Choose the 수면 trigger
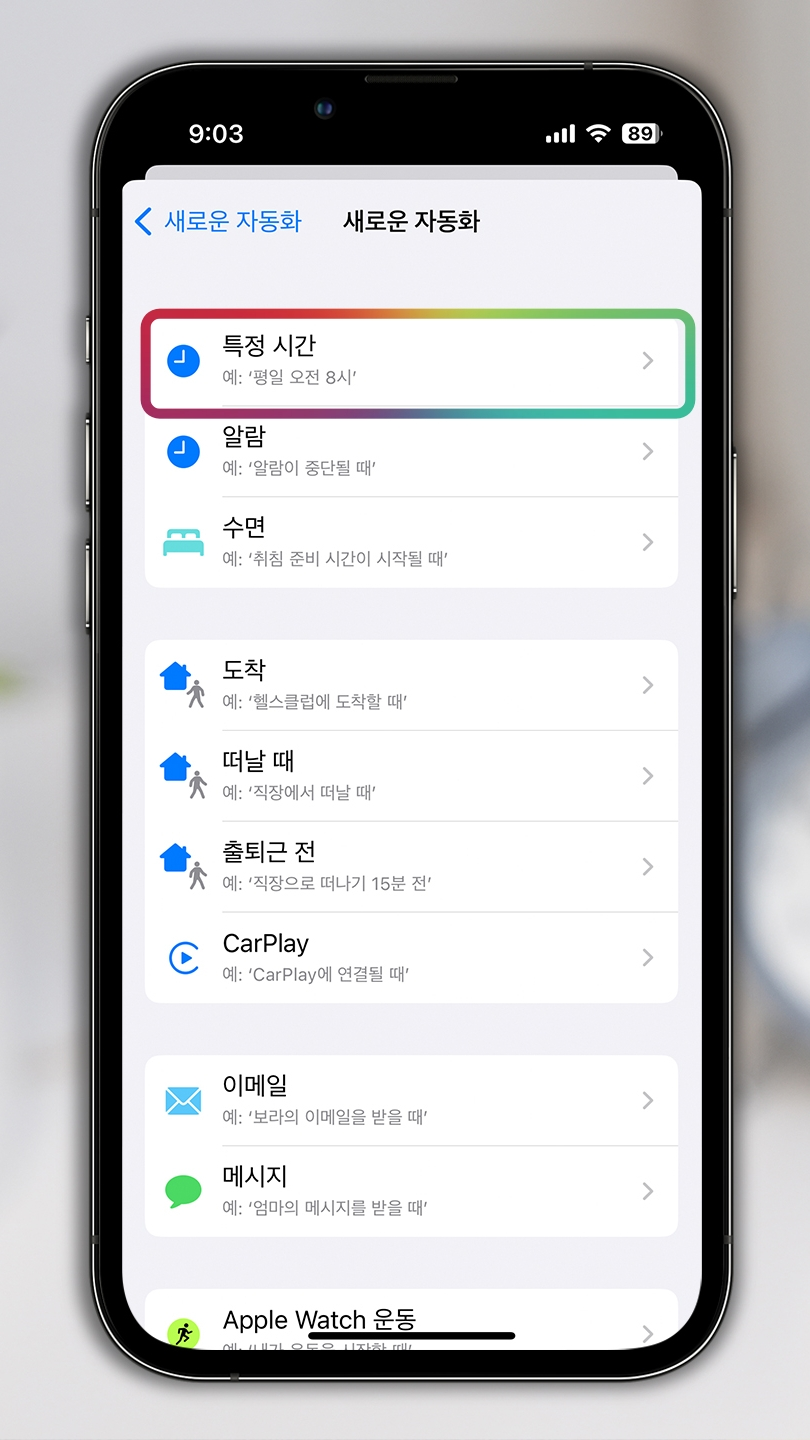 coord(411,542)
